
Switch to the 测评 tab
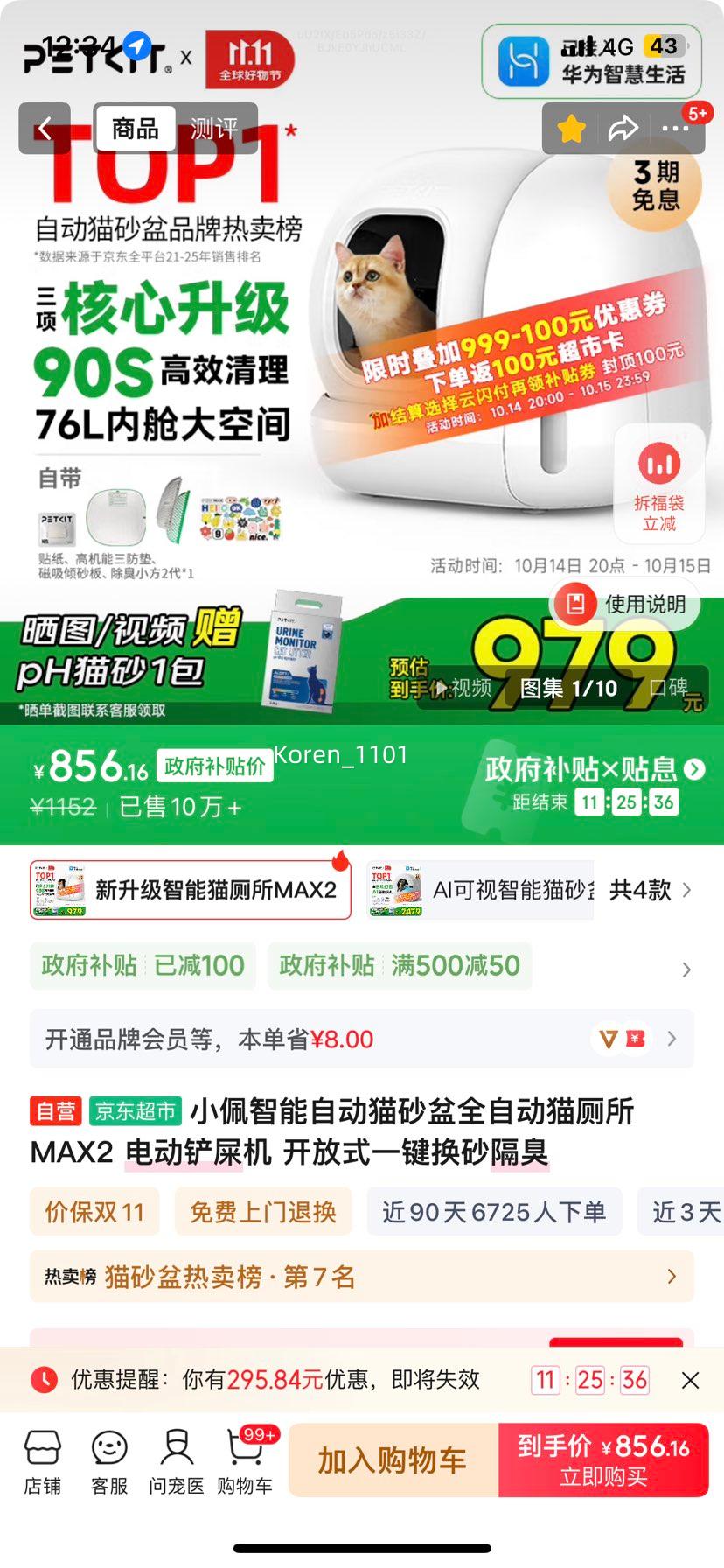[x=214, y=129]
